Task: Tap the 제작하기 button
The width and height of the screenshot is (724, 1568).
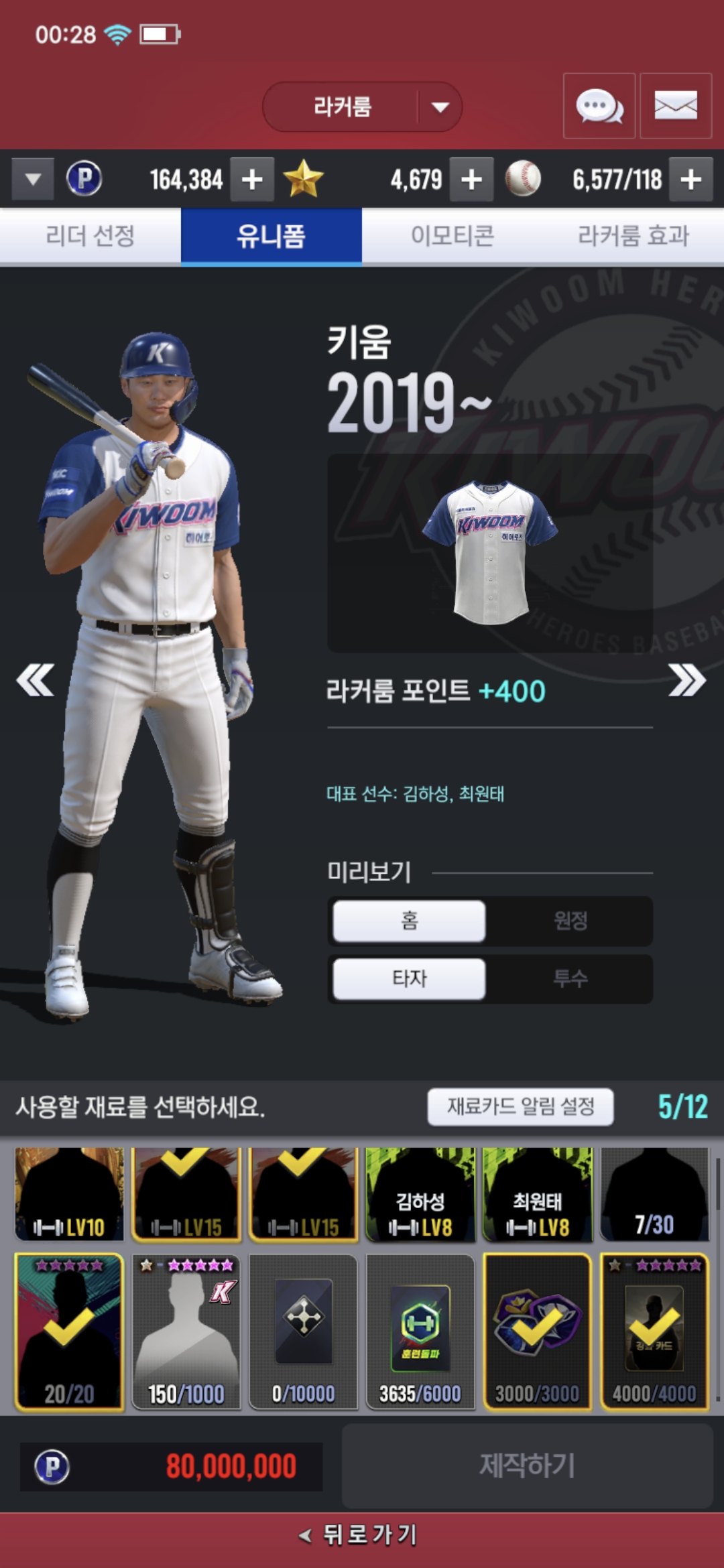Action: tap(527, 1466)
